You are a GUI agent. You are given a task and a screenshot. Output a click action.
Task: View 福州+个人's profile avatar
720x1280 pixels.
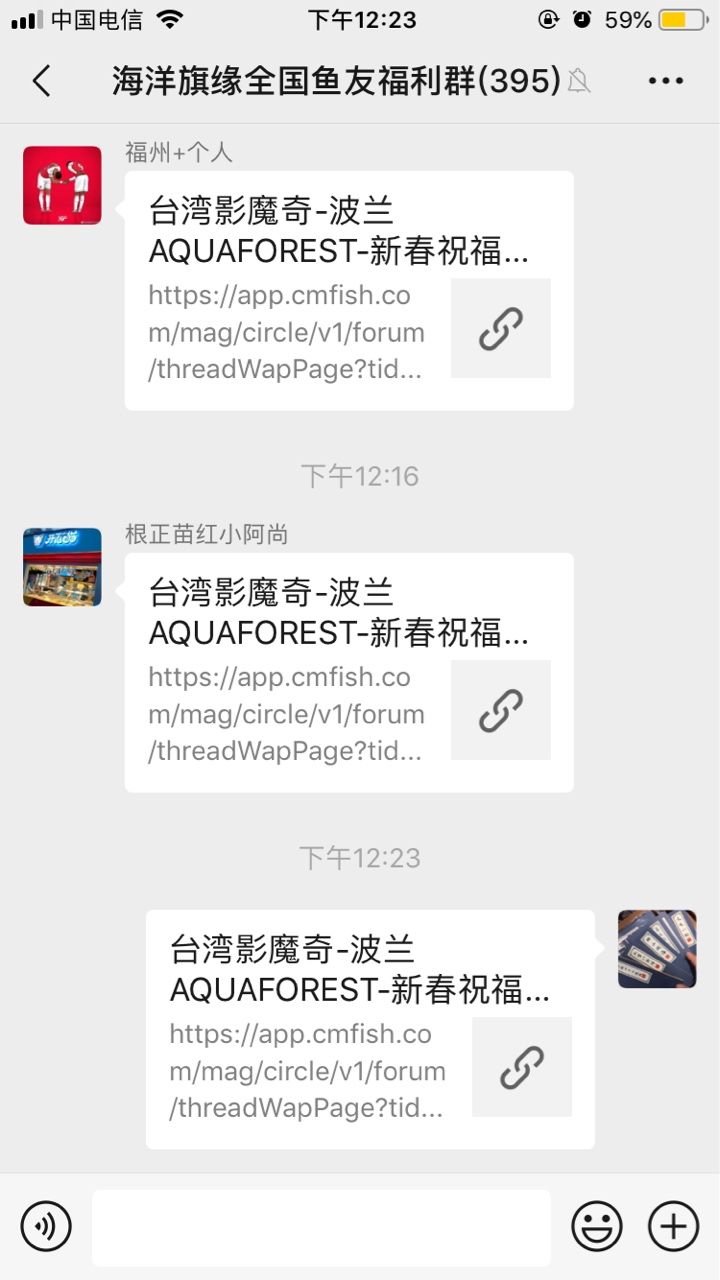[x=62, y=185]
